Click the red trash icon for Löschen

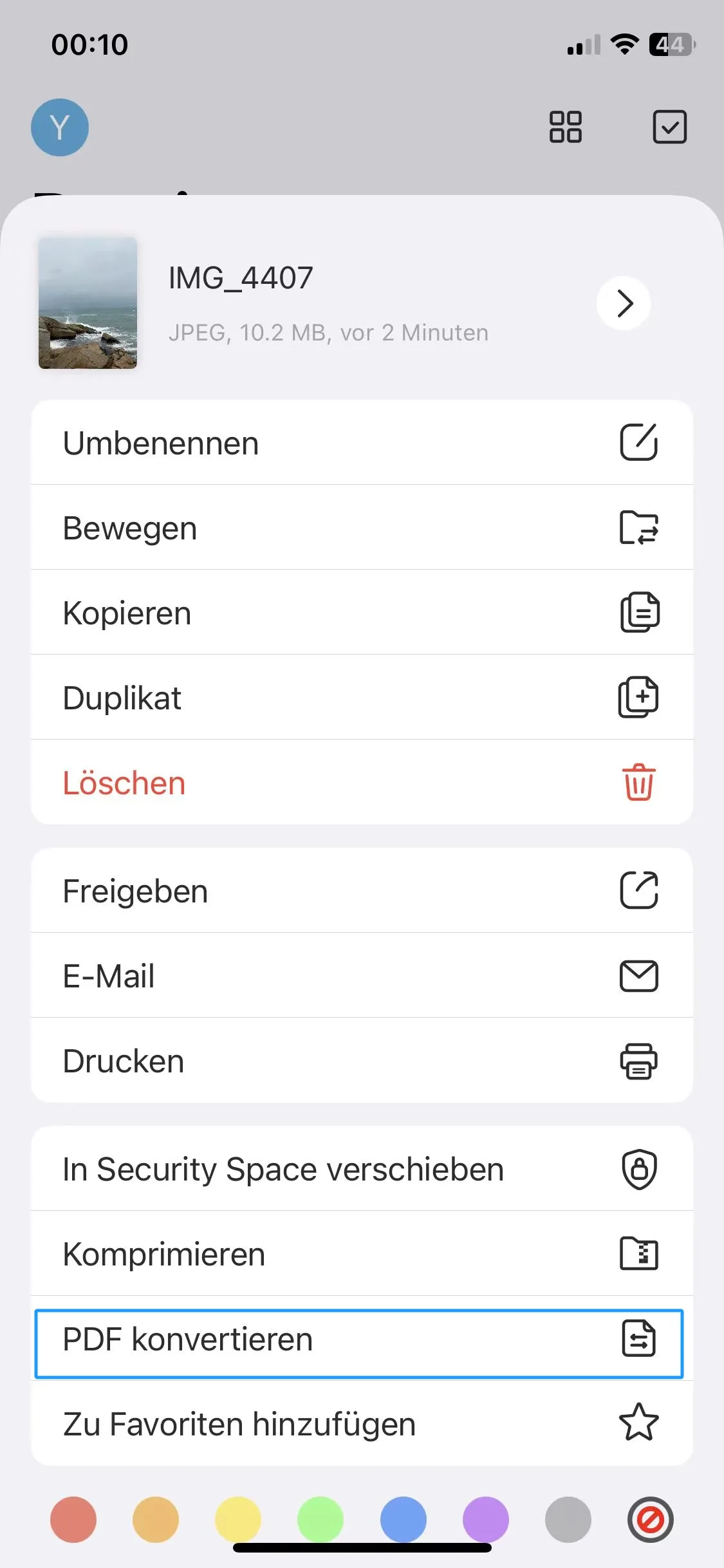[x=638, y=782]
